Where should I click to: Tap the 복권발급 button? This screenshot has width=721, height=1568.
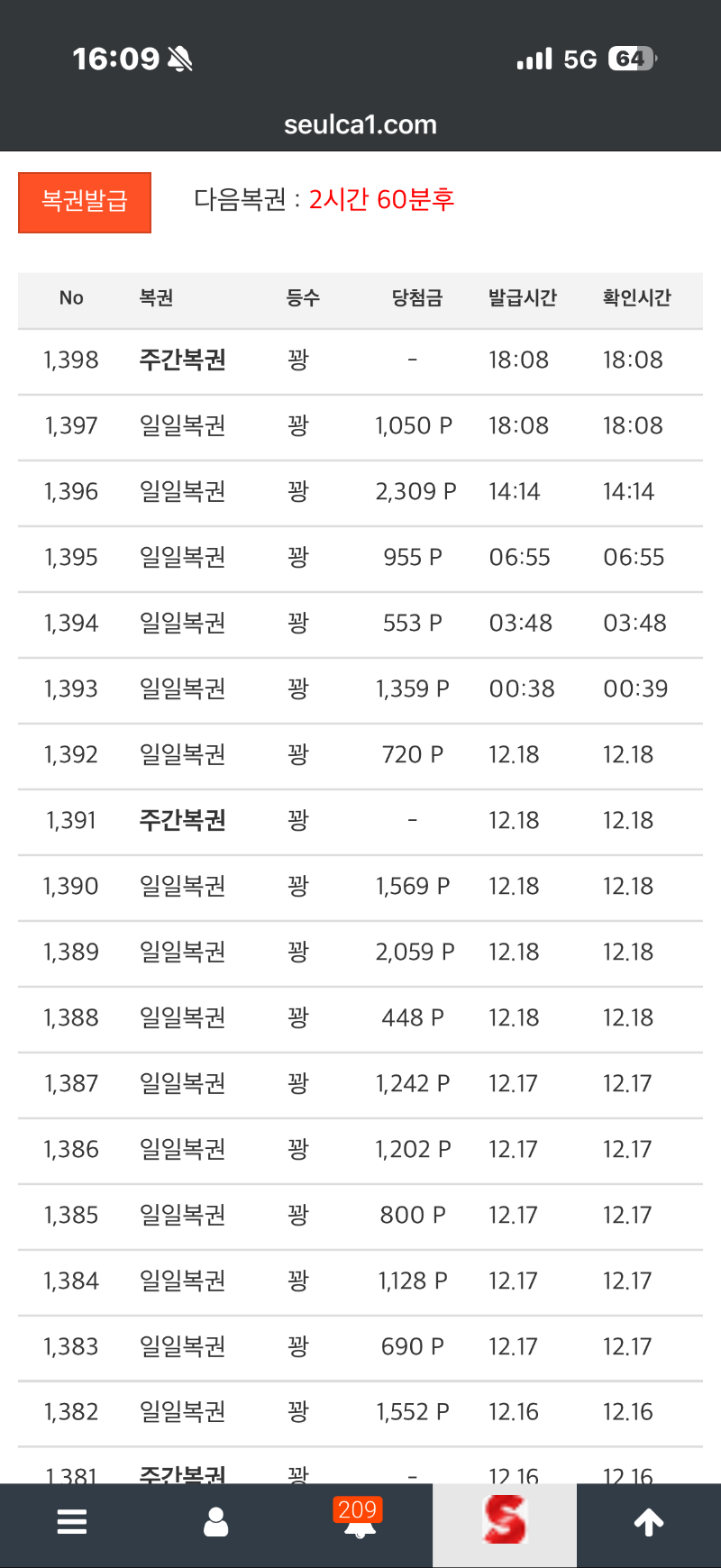[85, 202]
